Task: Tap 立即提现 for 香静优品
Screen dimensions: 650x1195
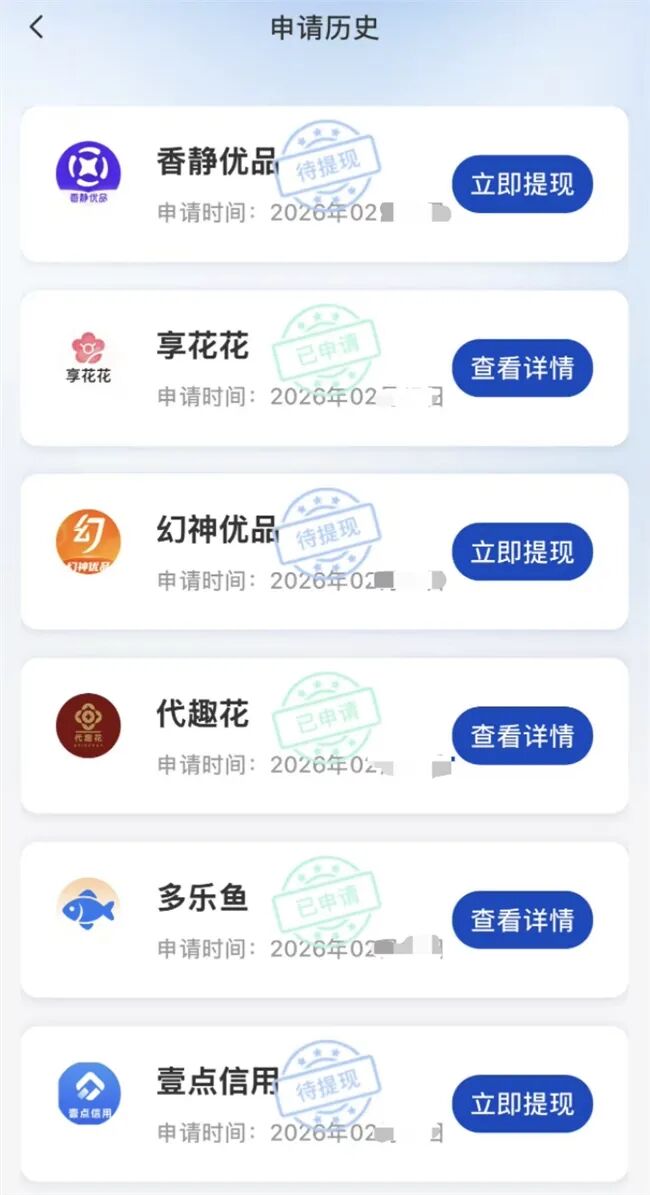Action: tap(522, 185)
